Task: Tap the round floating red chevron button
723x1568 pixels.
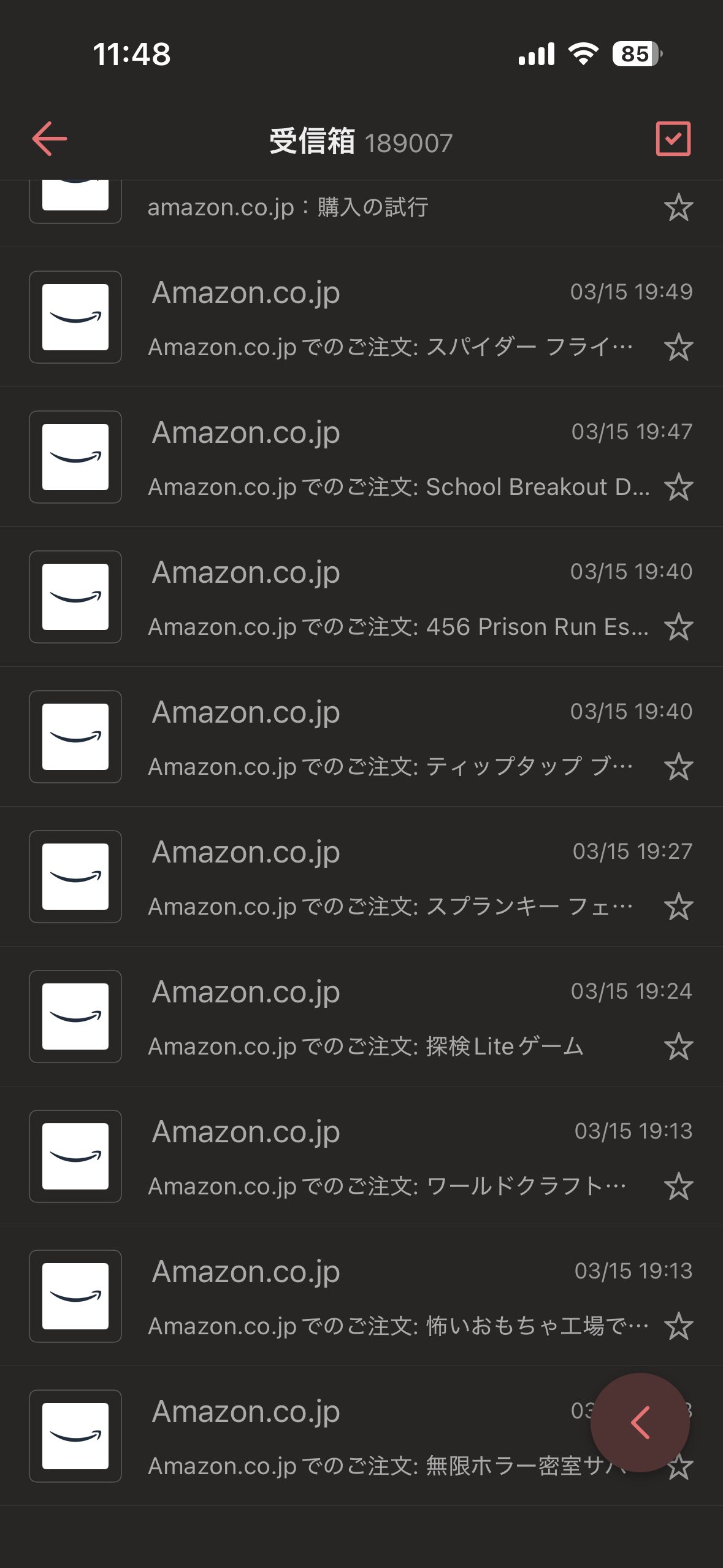Action: 640,1423
